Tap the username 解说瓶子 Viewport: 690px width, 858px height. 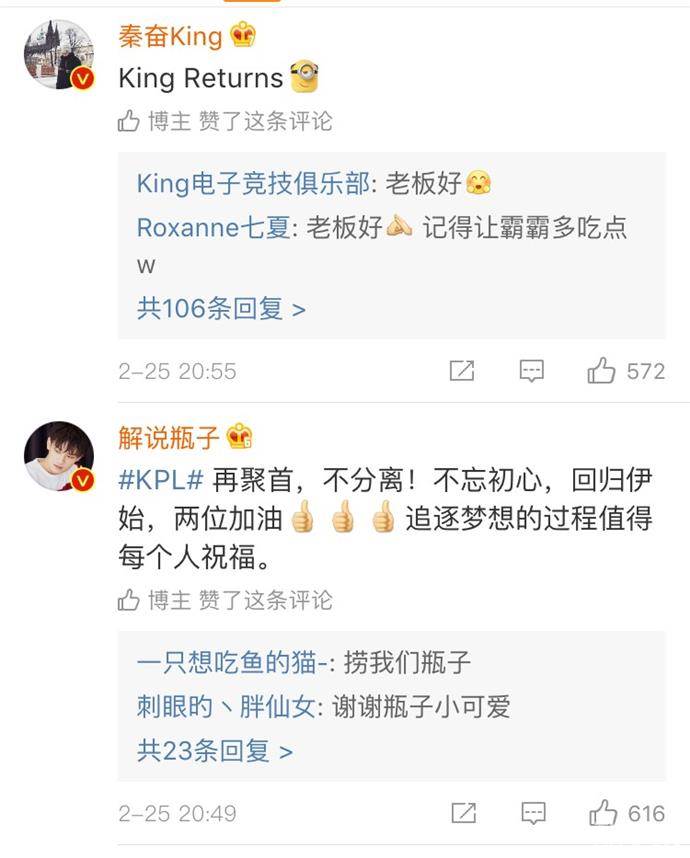[170, 437]
